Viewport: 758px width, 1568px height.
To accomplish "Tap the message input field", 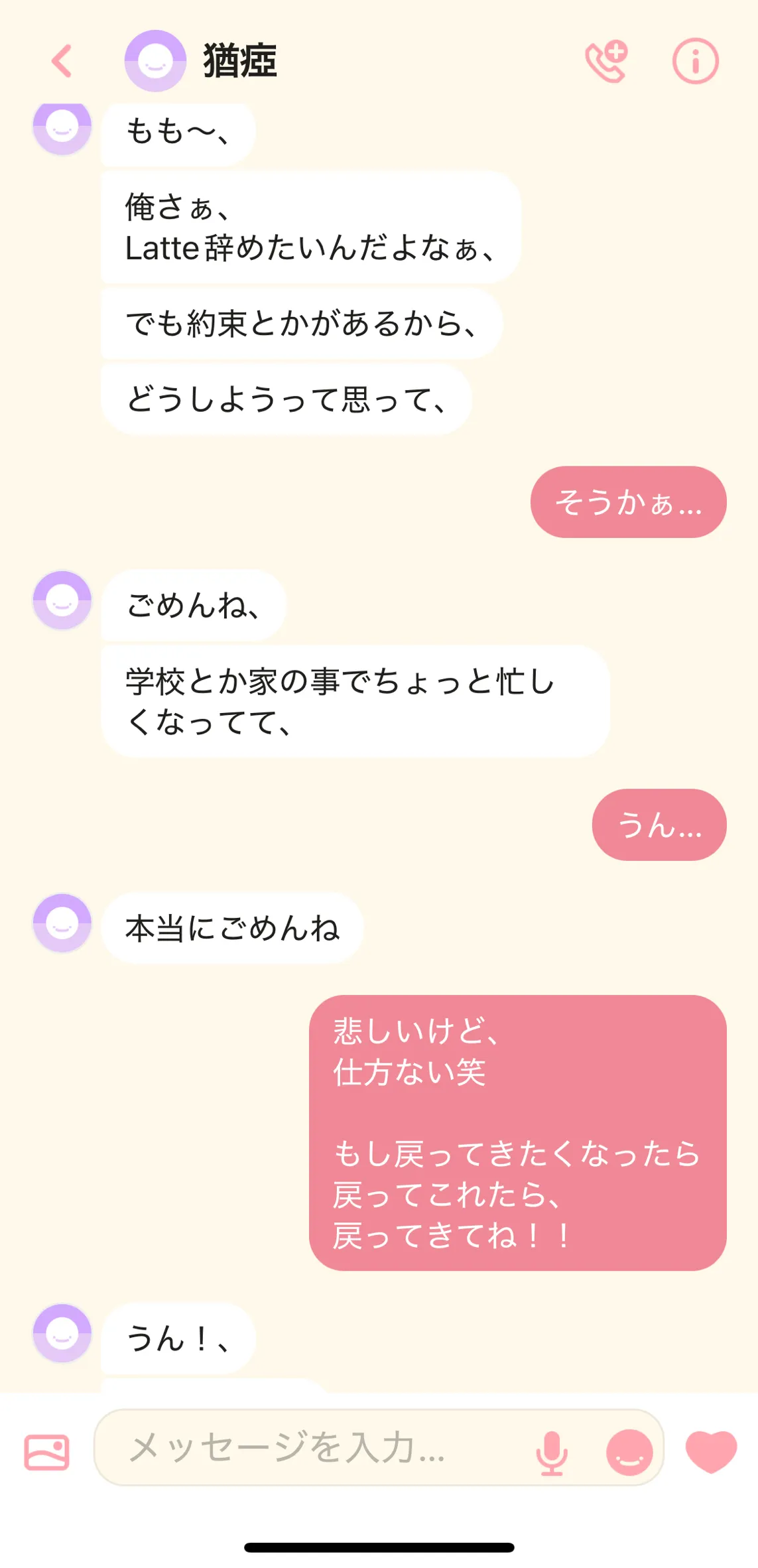I will [x=379, y=1447].
